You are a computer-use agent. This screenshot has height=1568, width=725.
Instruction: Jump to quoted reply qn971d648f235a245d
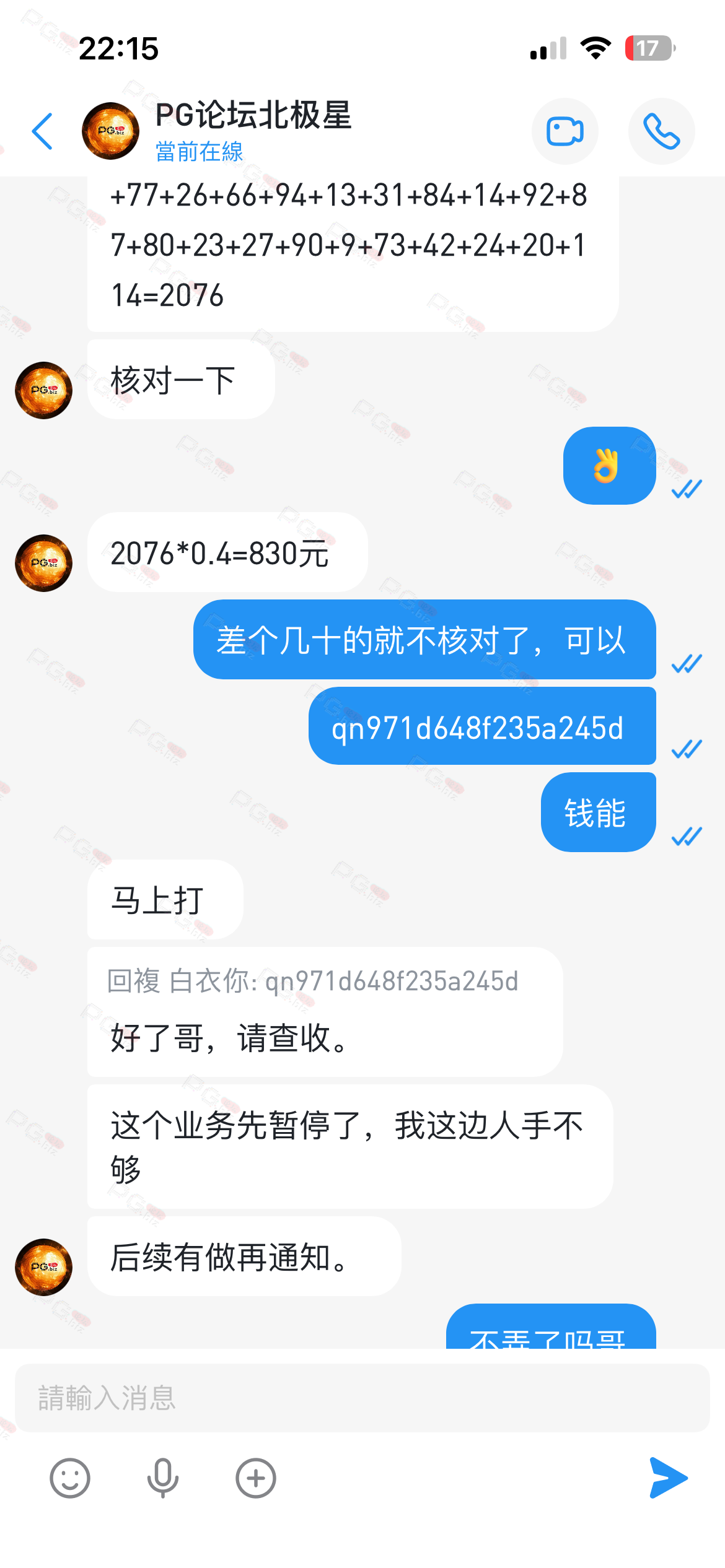tap(313, 982)
